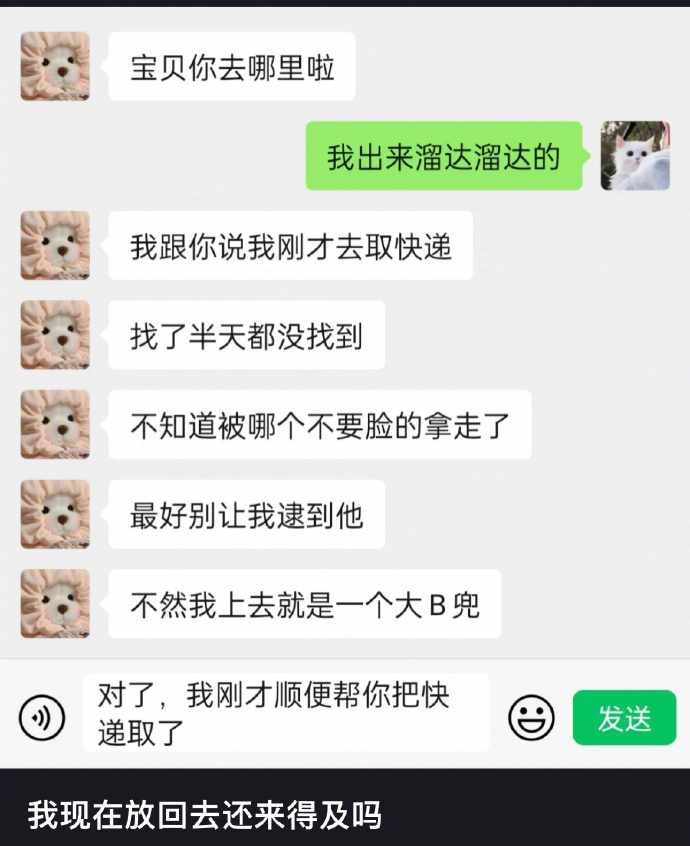The height and width of the screenshot is (846, 690).
Task: Open the white cat avatar's profile
Action: coord(634,156)
